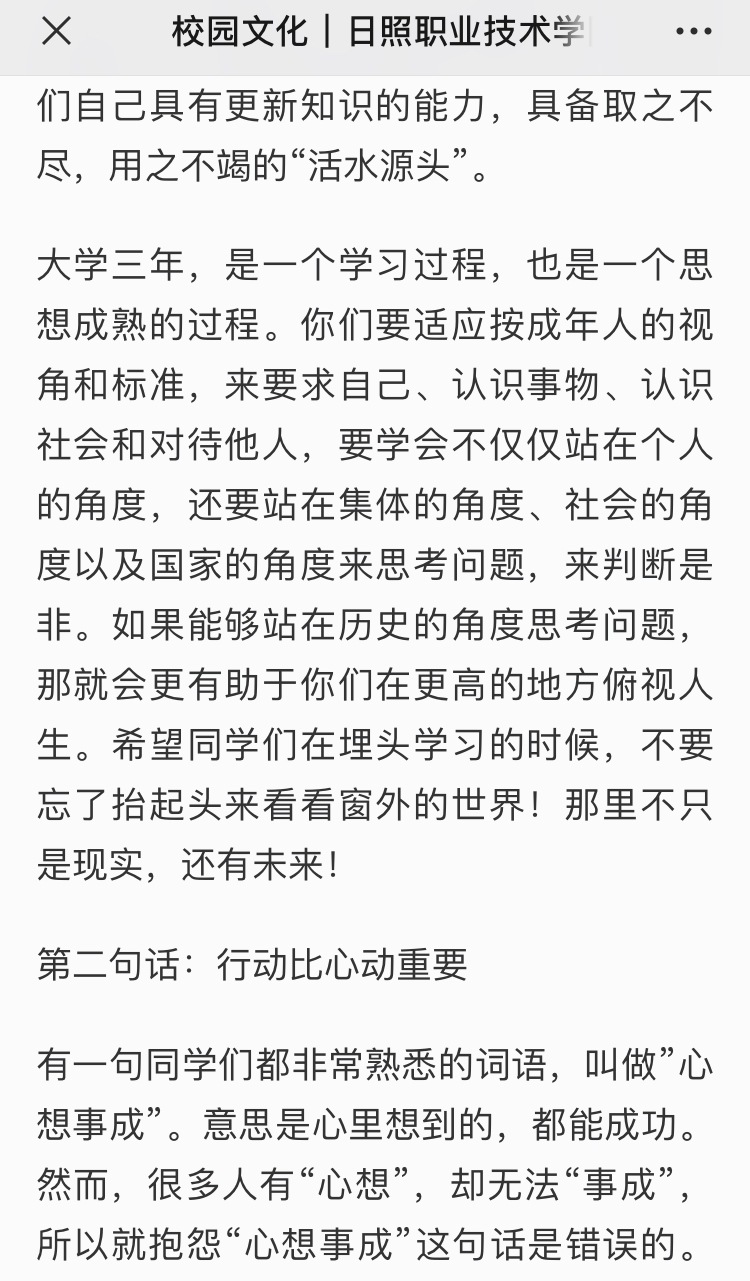Screen dimensions: 750x1281
Task: Close the article with the X icon
Action: click(x=56, y=32)
